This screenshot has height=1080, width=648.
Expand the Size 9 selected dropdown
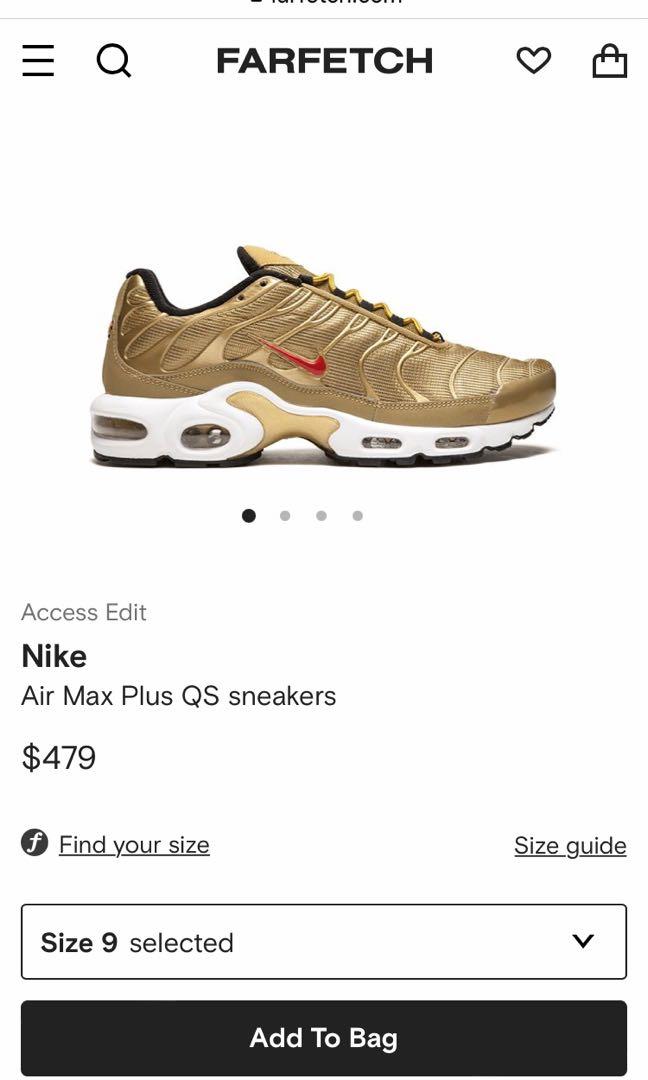pos(324,942)
